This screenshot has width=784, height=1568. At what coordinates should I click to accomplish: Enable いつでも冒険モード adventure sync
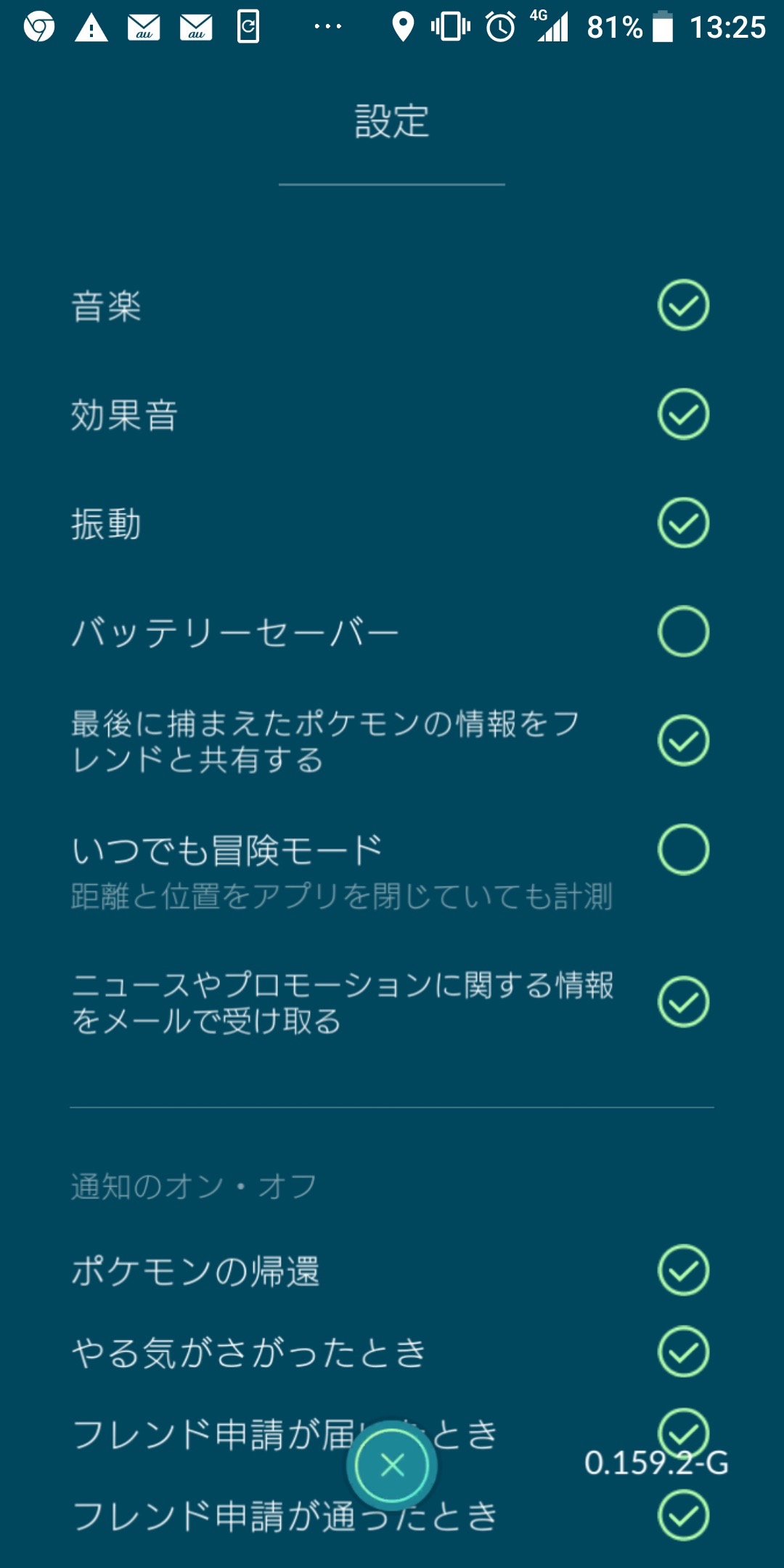pyautogui.click(x=683, y=849)
